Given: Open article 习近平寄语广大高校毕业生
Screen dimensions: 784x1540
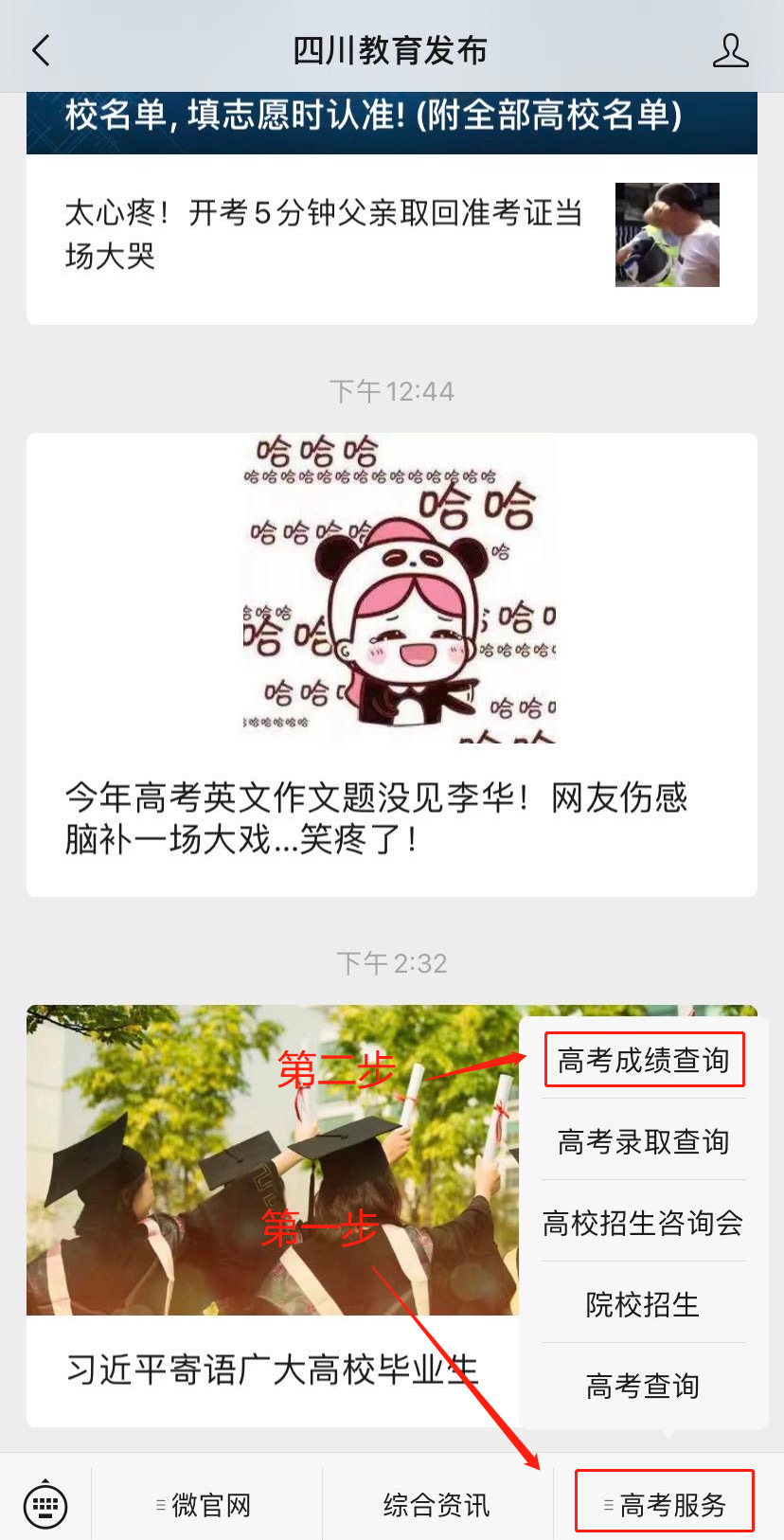Looking at the screenshot, I should [272, 1370].
